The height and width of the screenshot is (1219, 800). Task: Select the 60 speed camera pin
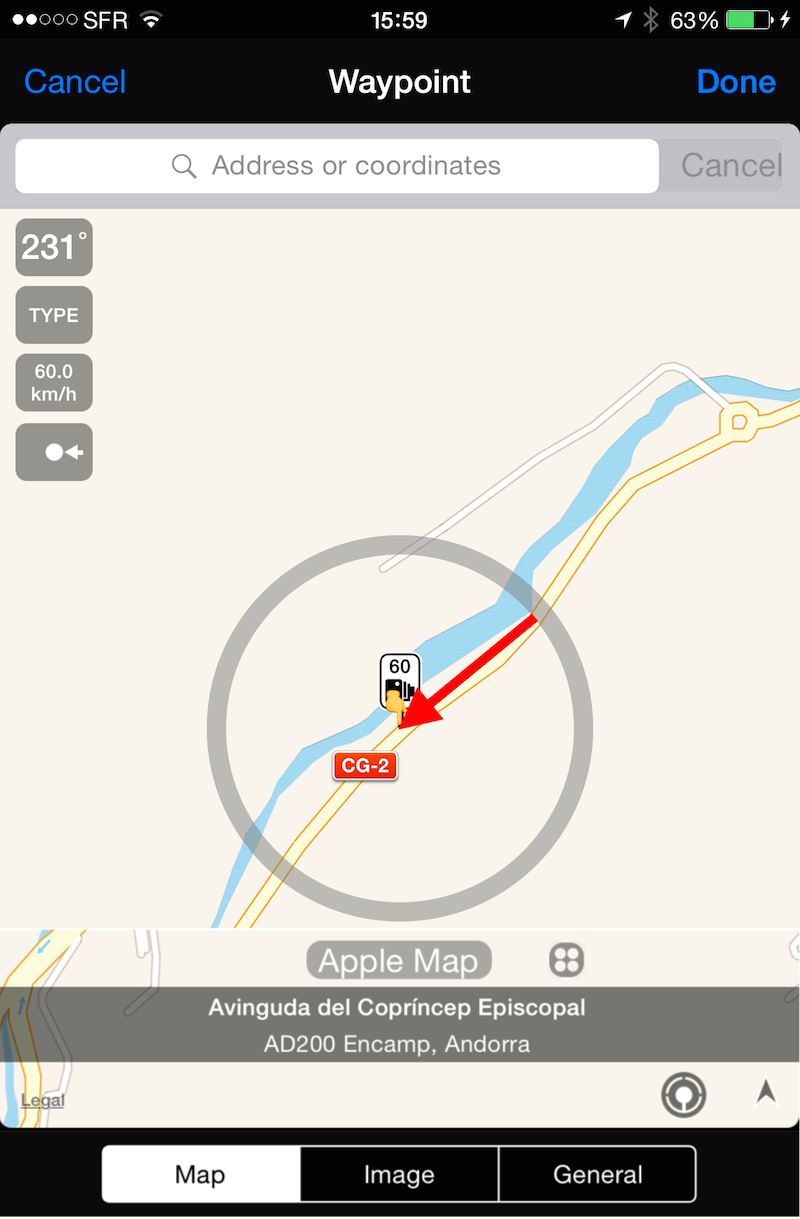[399, 683]
